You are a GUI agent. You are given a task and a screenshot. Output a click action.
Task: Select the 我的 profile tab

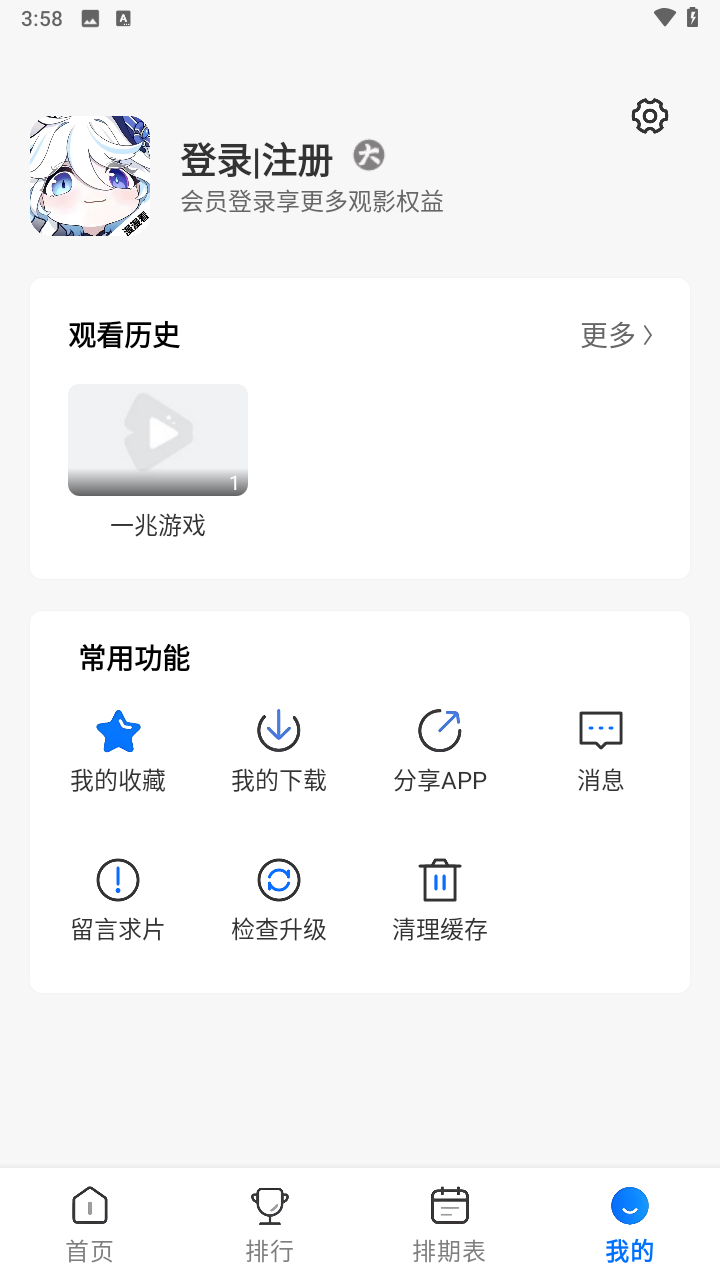tap(630, 1224)
